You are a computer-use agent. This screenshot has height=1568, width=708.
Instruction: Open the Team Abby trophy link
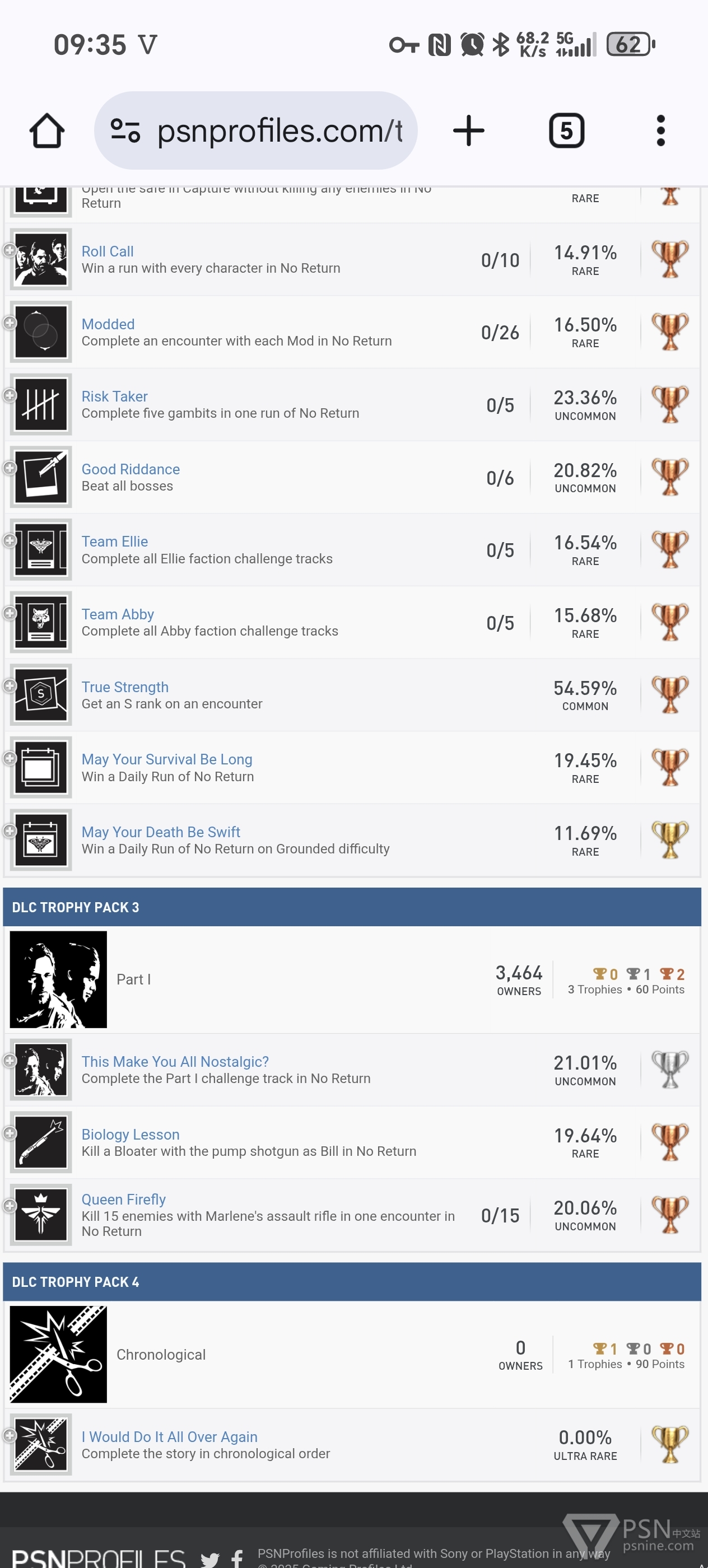point(118,614)
